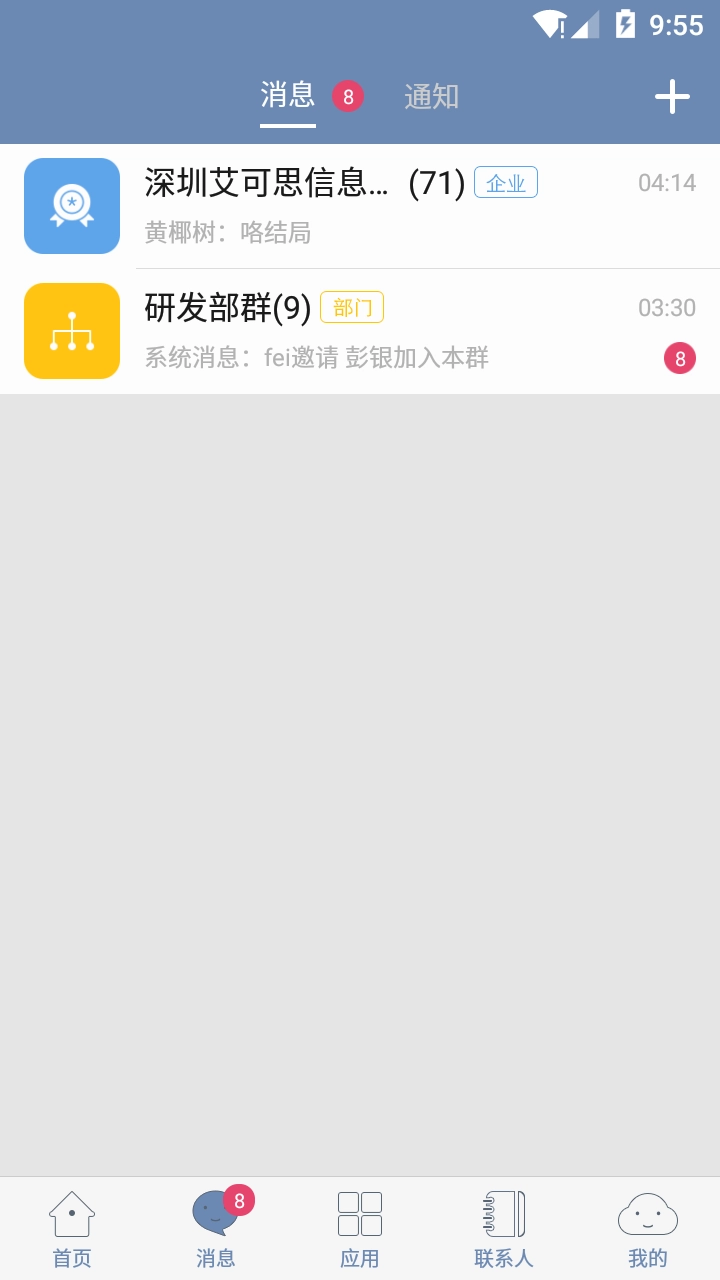
Task: Open the 首页 home tab icon
Action: point(71,1213)
